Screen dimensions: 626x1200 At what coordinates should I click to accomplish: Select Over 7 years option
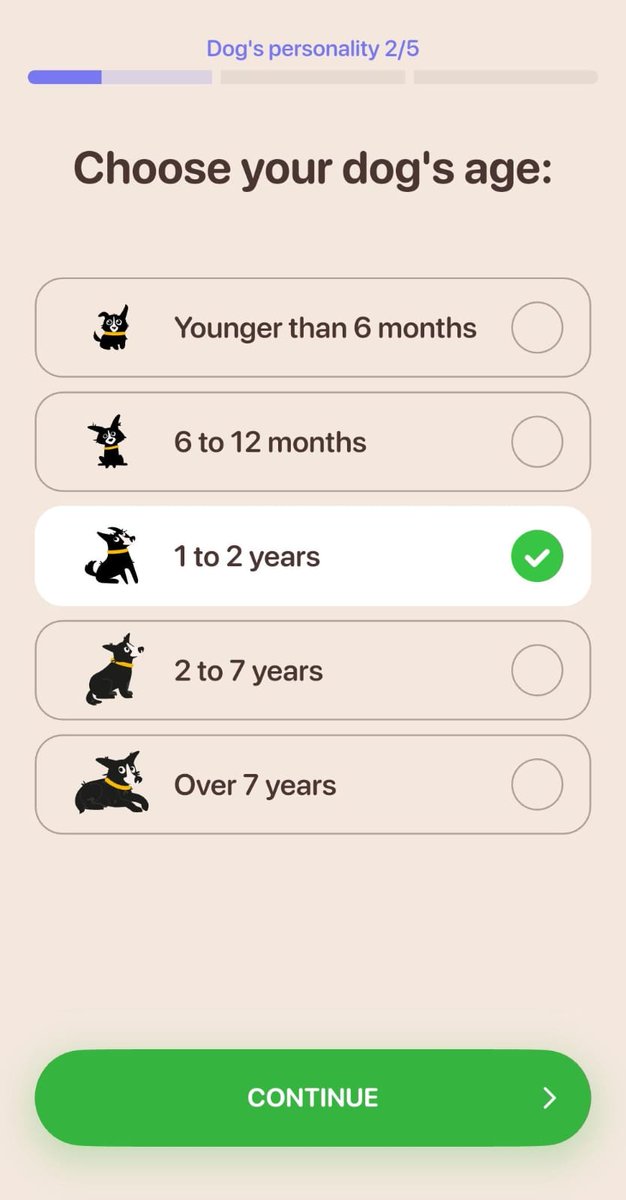pos(313,785)
